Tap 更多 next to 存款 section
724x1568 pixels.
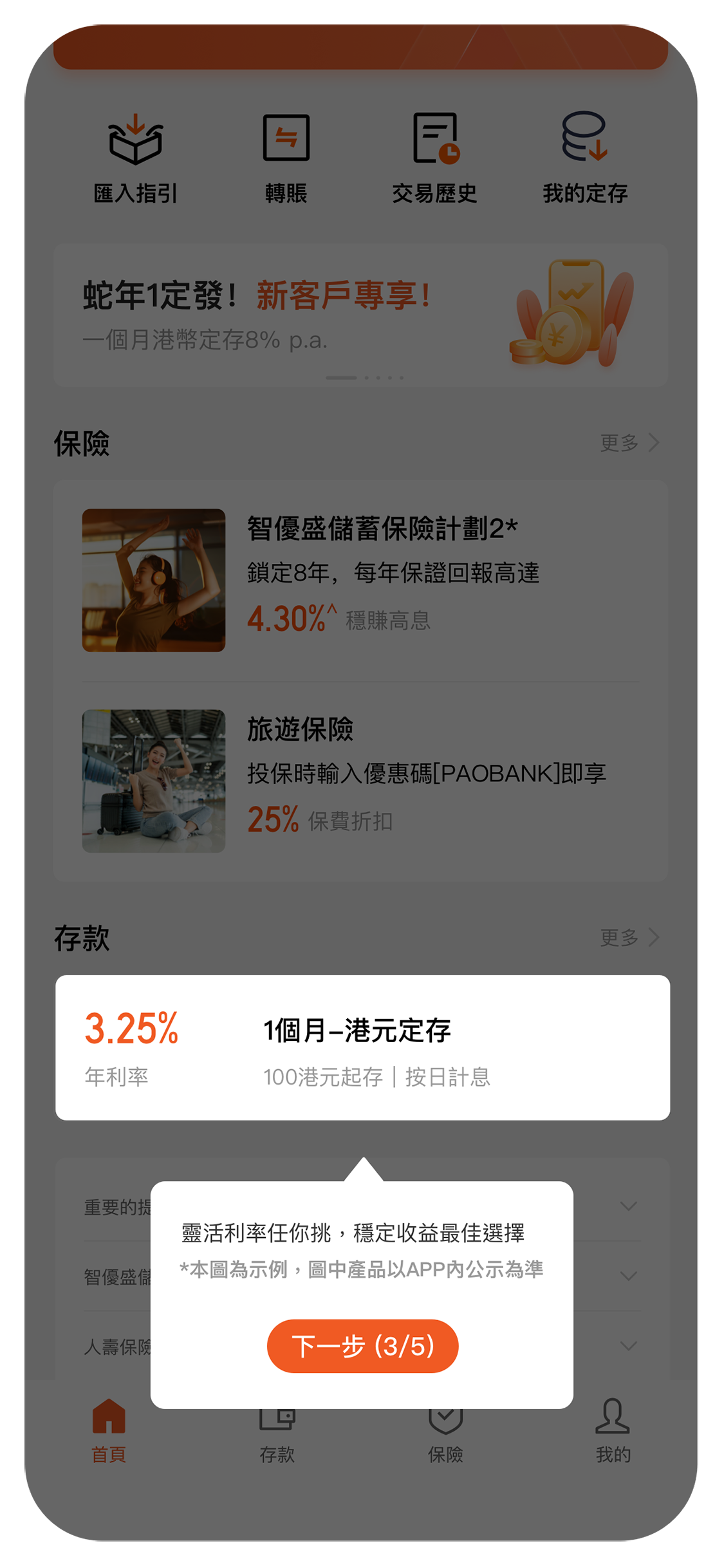[629, 937]
